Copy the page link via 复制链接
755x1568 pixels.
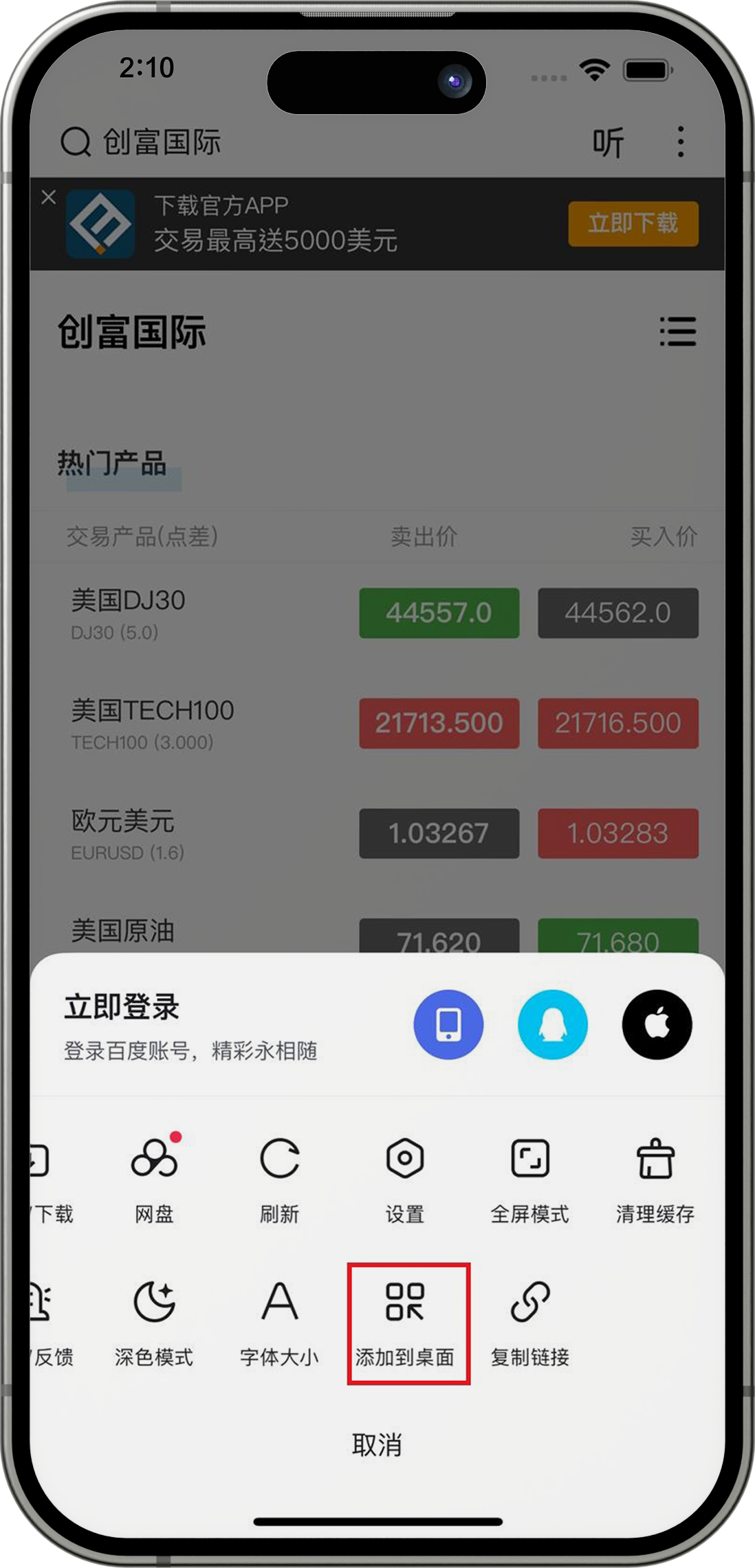coord(530,1322)
